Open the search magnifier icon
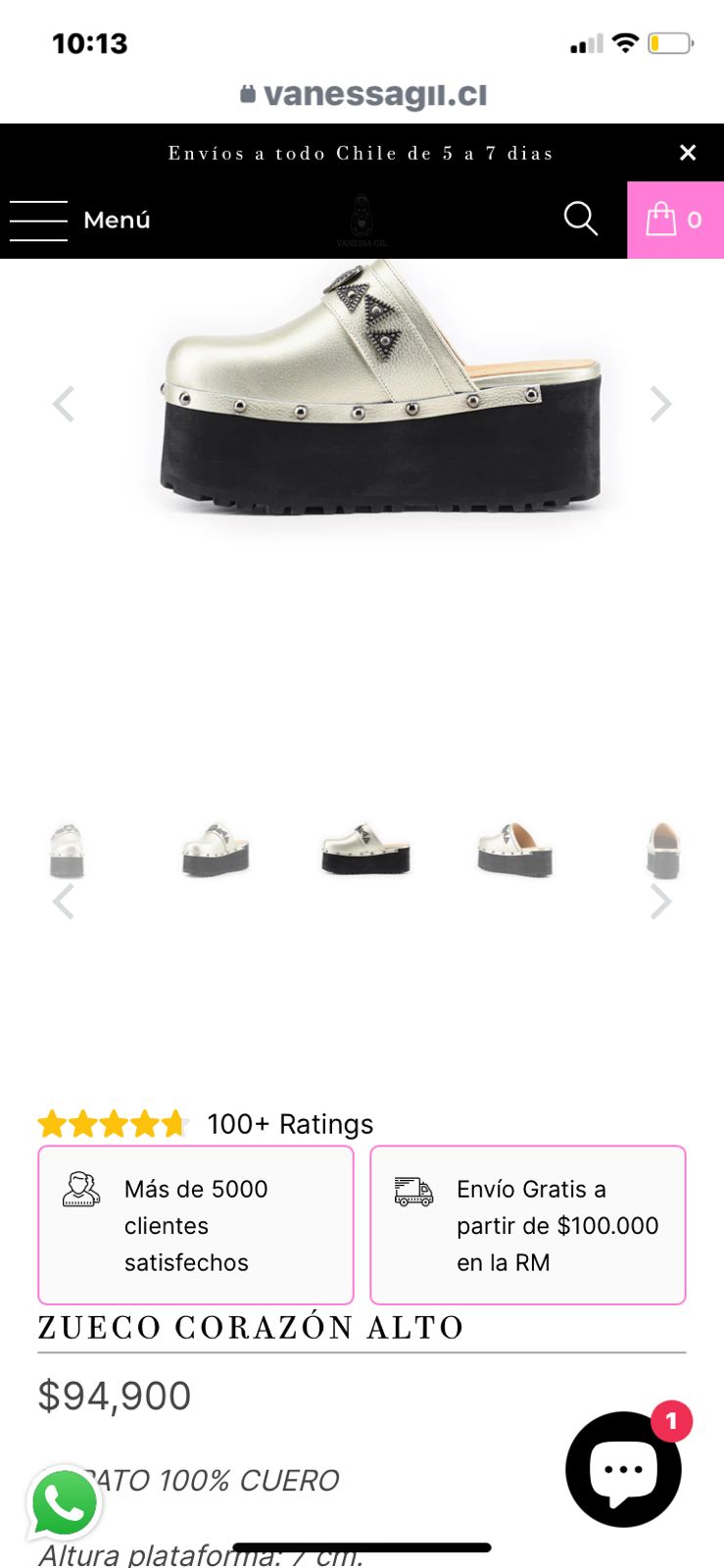Viewport: 724px width, 1568px height. [580, 219]
